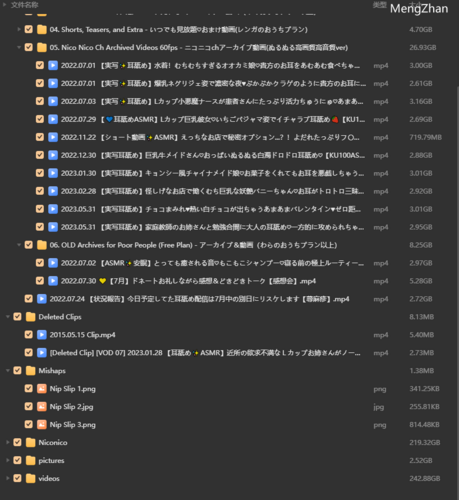Screen dimensions: 459x500
Task: Expand the 04. Shorts, Teasers, and Extra folder
Action: coord(19,29)
